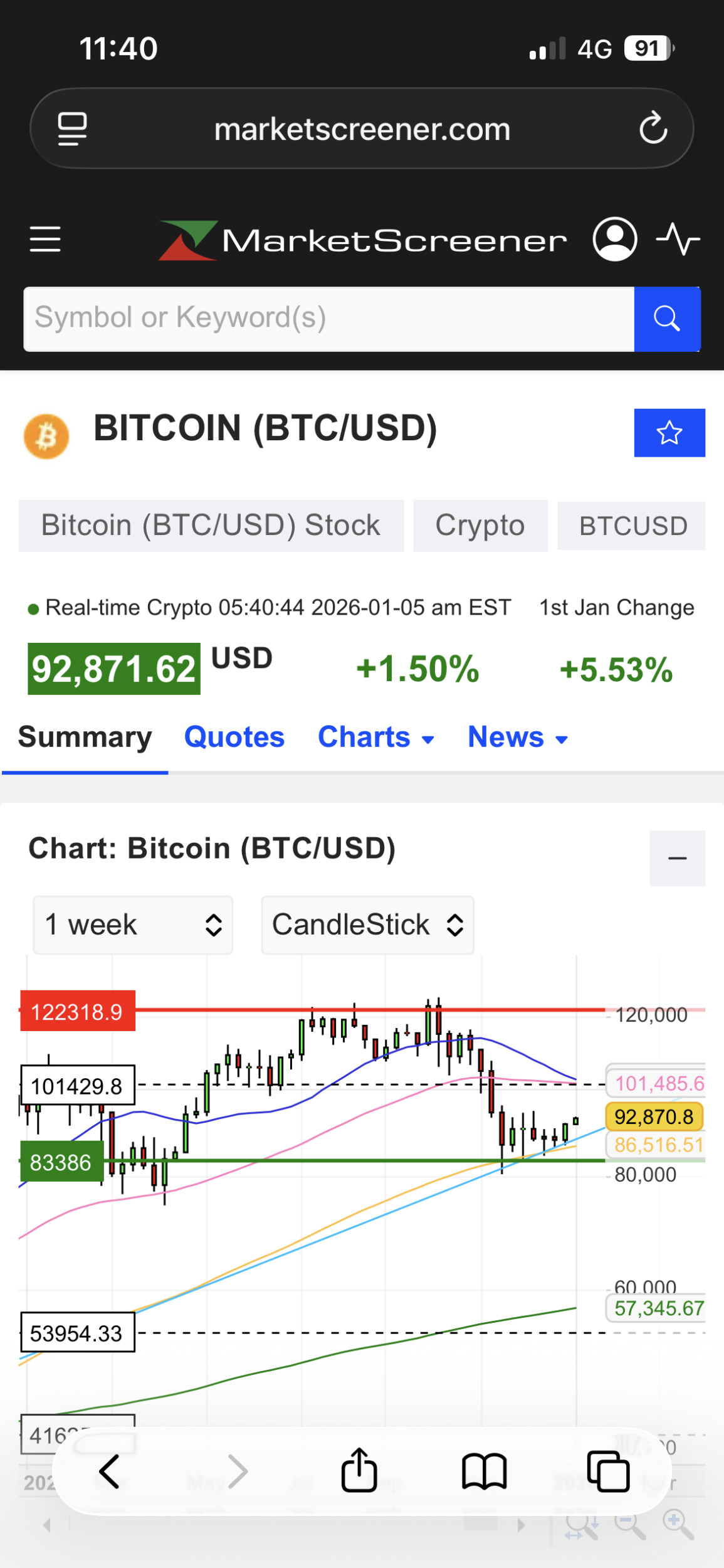Share this page from browser toolbar

[x=359, y=1471]
